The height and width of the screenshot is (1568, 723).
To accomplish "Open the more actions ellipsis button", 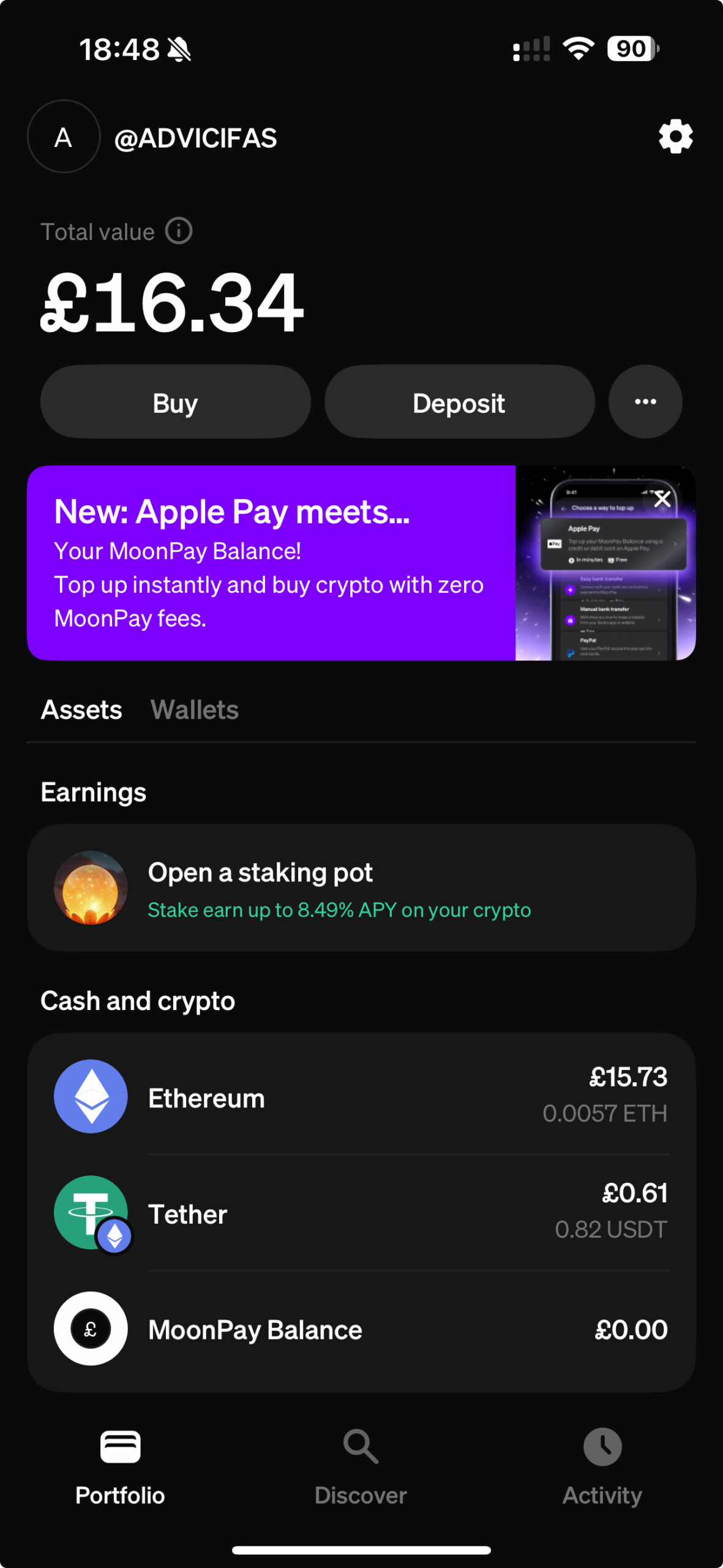I will [645, 402].
